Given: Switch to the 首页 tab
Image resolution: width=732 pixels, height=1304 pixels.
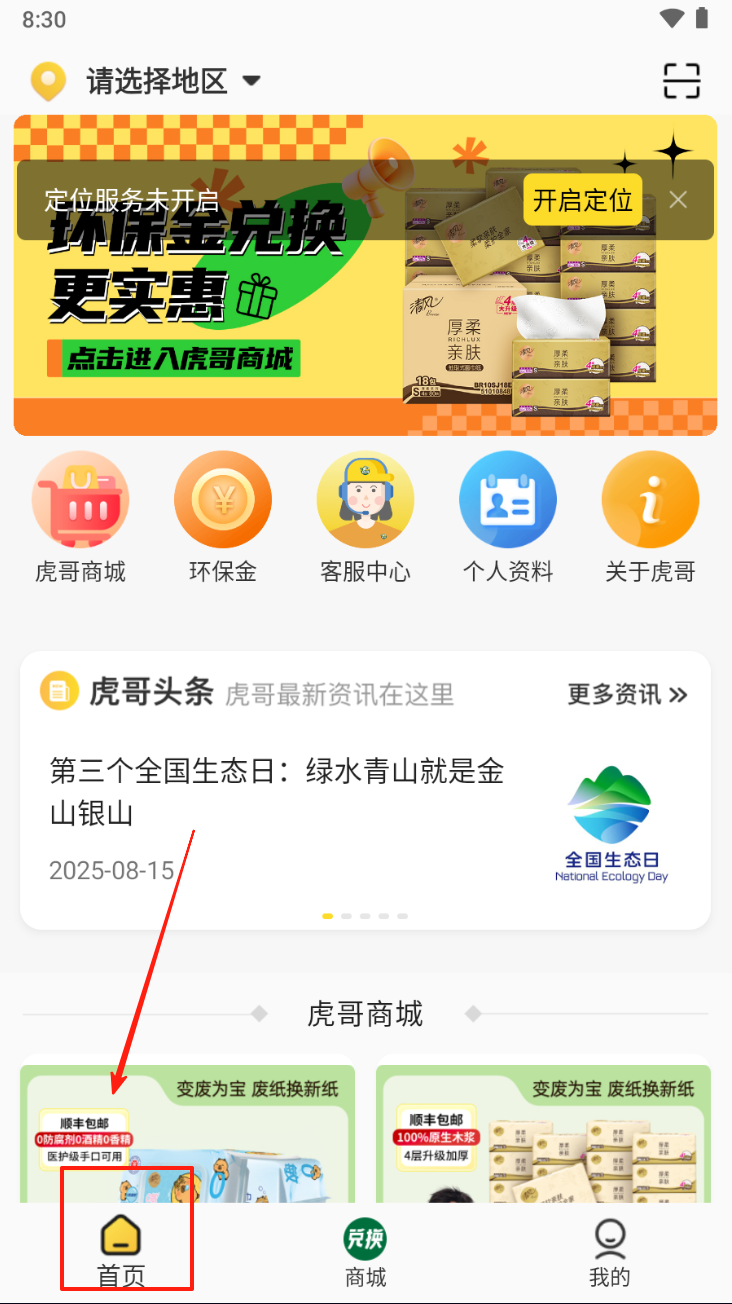Looking at the screenshot, I should pyautogui.click(x=121, y=1250).
